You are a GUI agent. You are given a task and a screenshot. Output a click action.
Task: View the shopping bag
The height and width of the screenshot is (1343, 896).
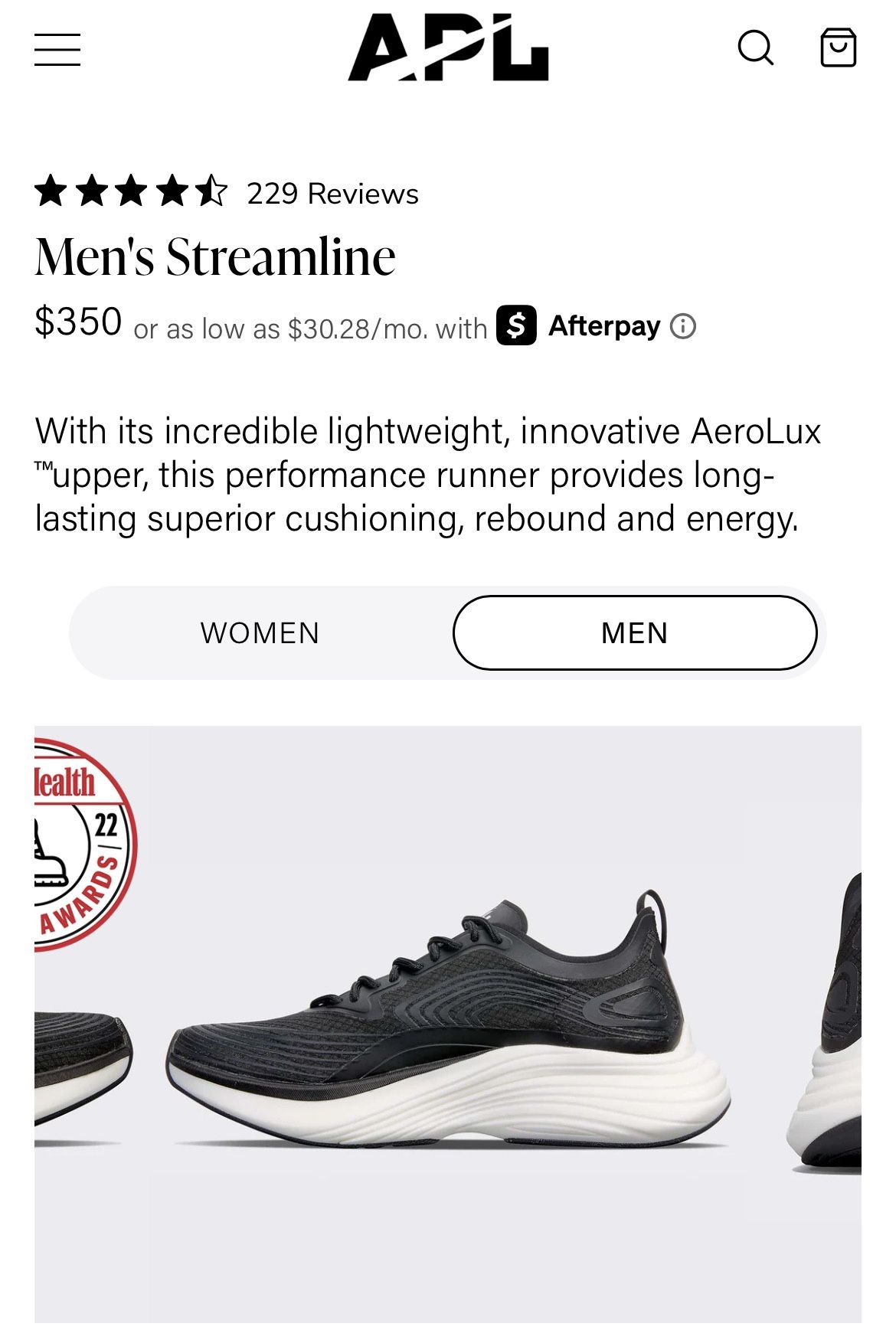(x=838, y=48)
